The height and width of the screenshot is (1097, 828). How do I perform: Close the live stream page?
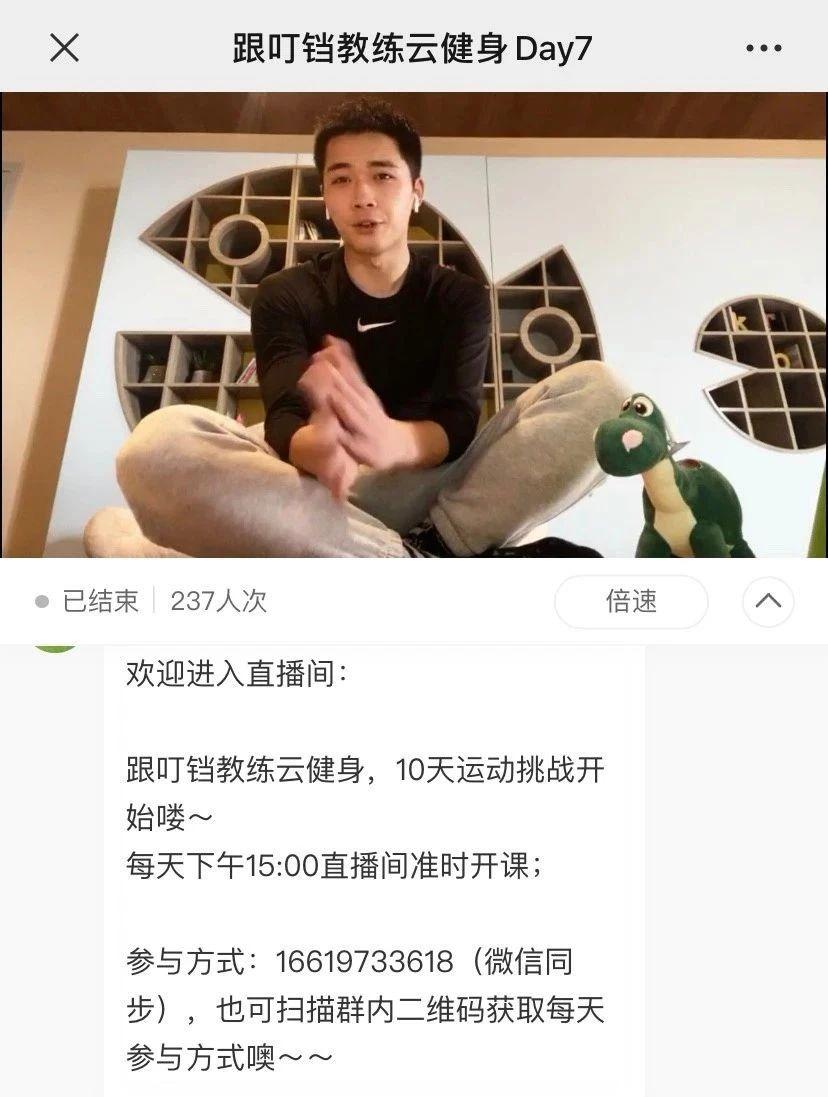coord(64,47)
